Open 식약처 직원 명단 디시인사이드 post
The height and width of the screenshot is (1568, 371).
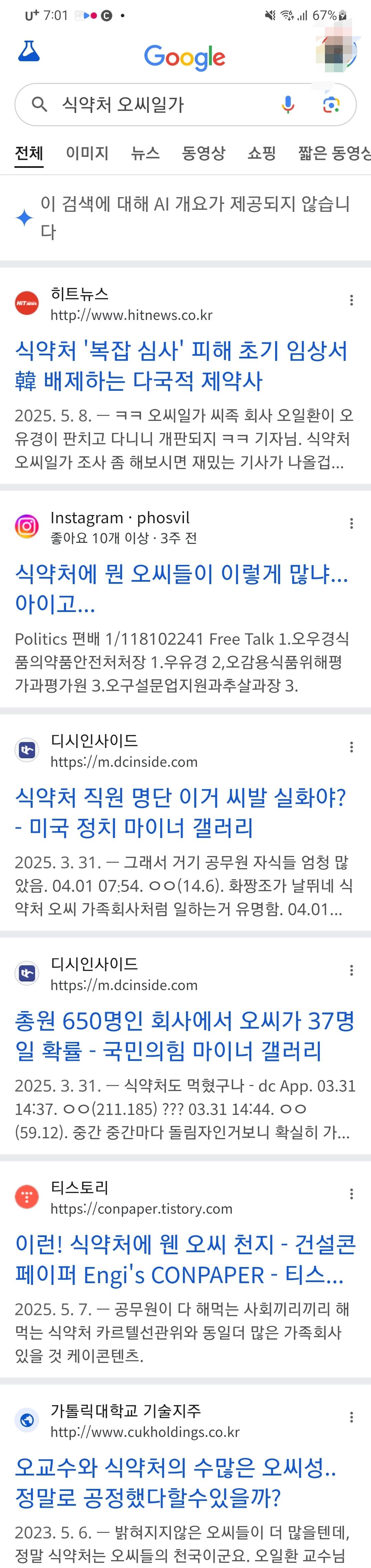click(x=181, y=812)
